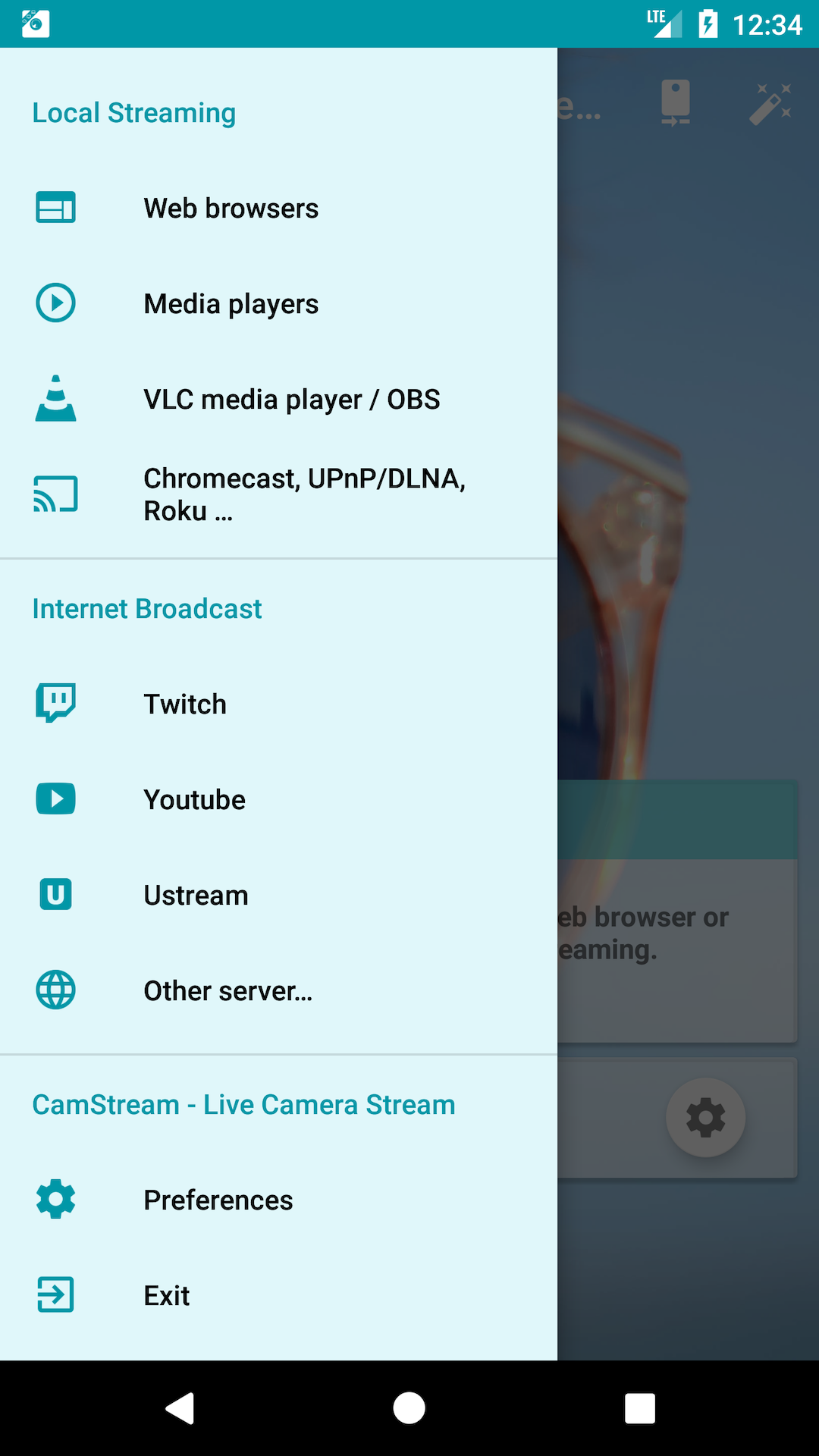
Task: Choose Other server… entry
Action: 278,990
